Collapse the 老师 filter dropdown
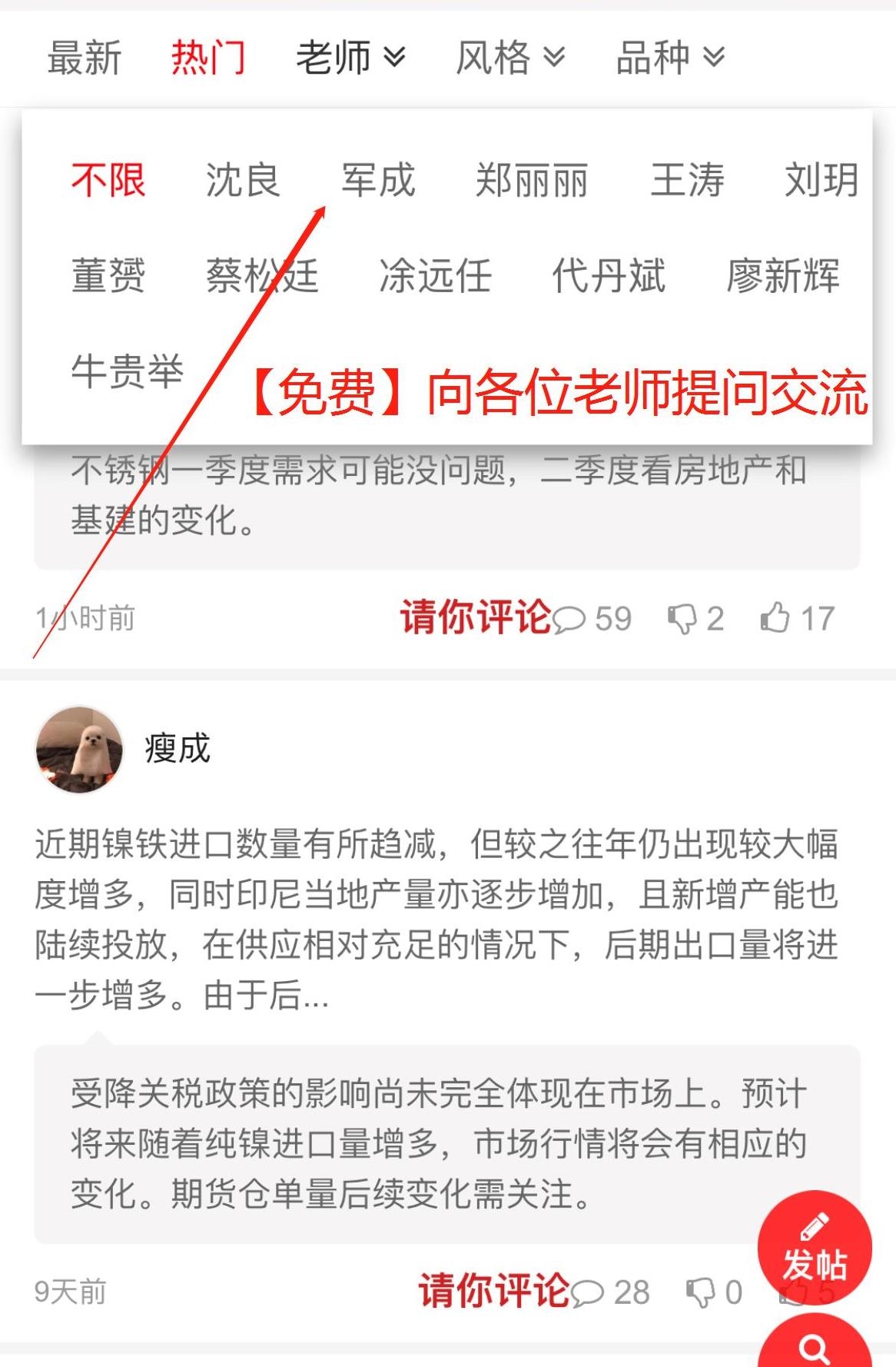The width and height of the screenshot is (896, 1367). (350, 58)
